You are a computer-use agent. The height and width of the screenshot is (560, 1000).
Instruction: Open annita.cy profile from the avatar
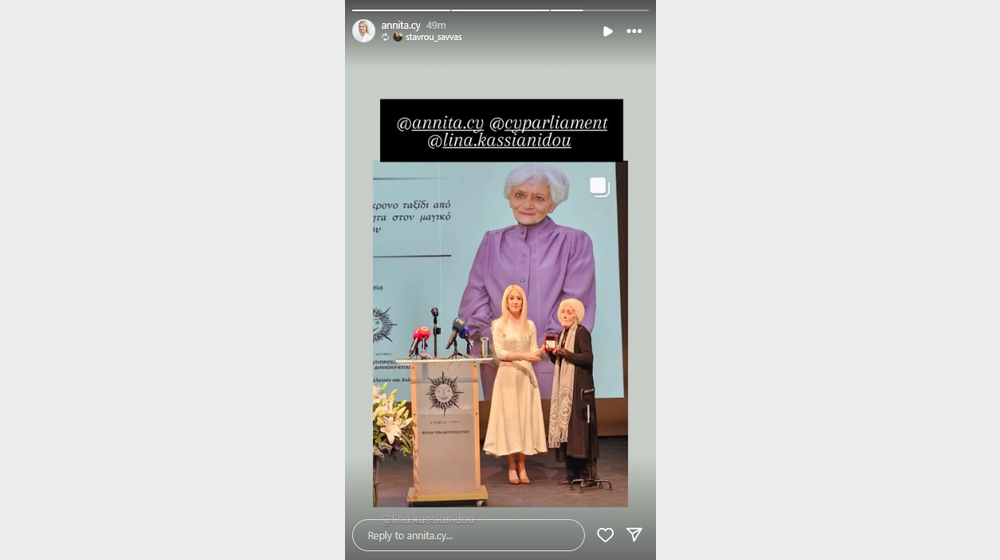coord(364,30)
